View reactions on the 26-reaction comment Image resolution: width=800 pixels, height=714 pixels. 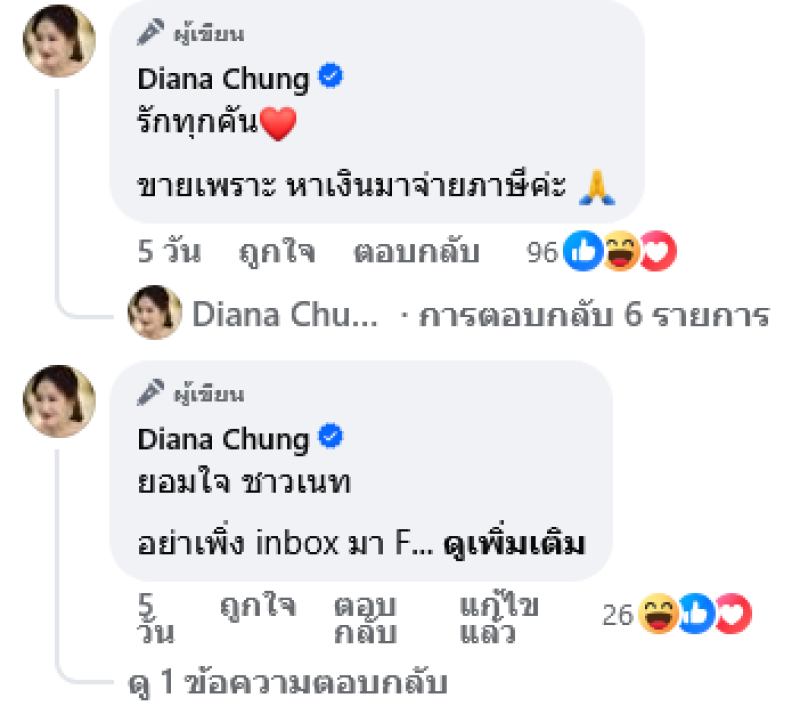692,615
